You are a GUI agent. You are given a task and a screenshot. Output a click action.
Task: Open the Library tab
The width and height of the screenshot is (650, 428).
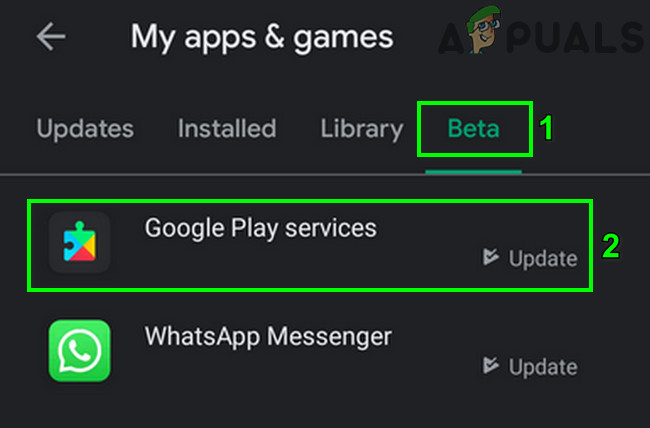pyautogui.click(x=361, y=129)
